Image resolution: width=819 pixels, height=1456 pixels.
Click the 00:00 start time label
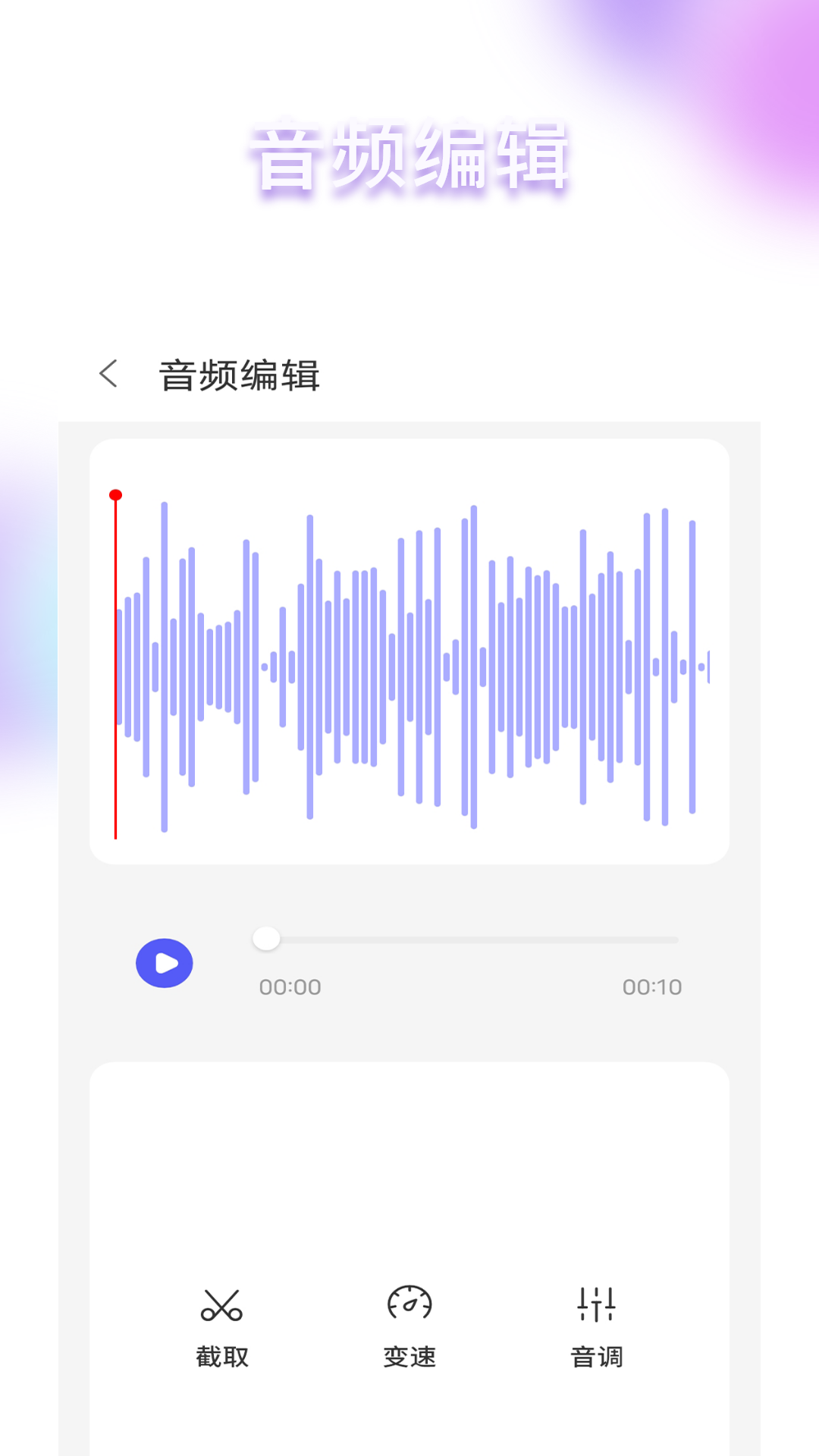tap(291, 987)
